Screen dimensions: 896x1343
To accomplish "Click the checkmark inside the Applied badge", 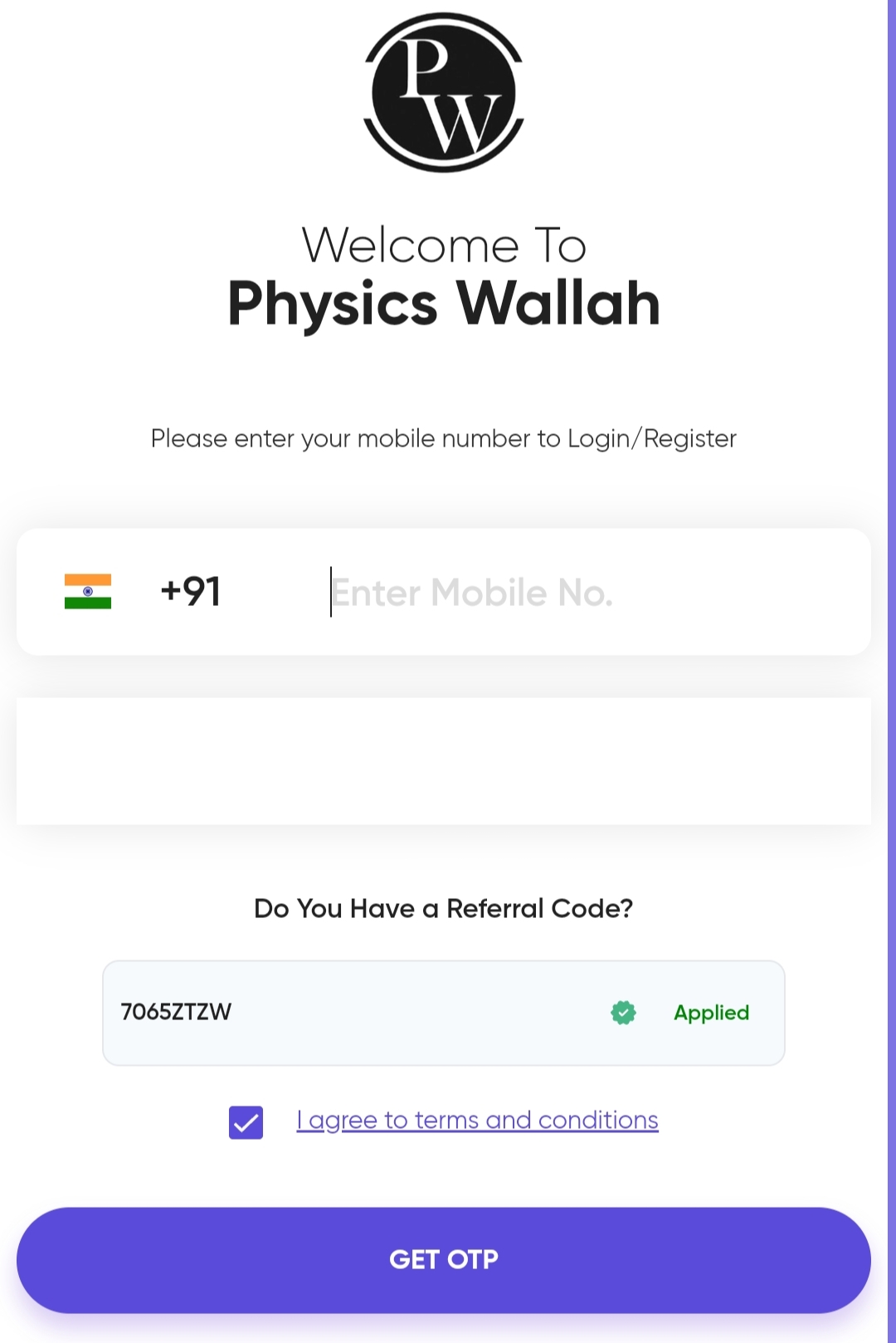I will point(624,1013).
